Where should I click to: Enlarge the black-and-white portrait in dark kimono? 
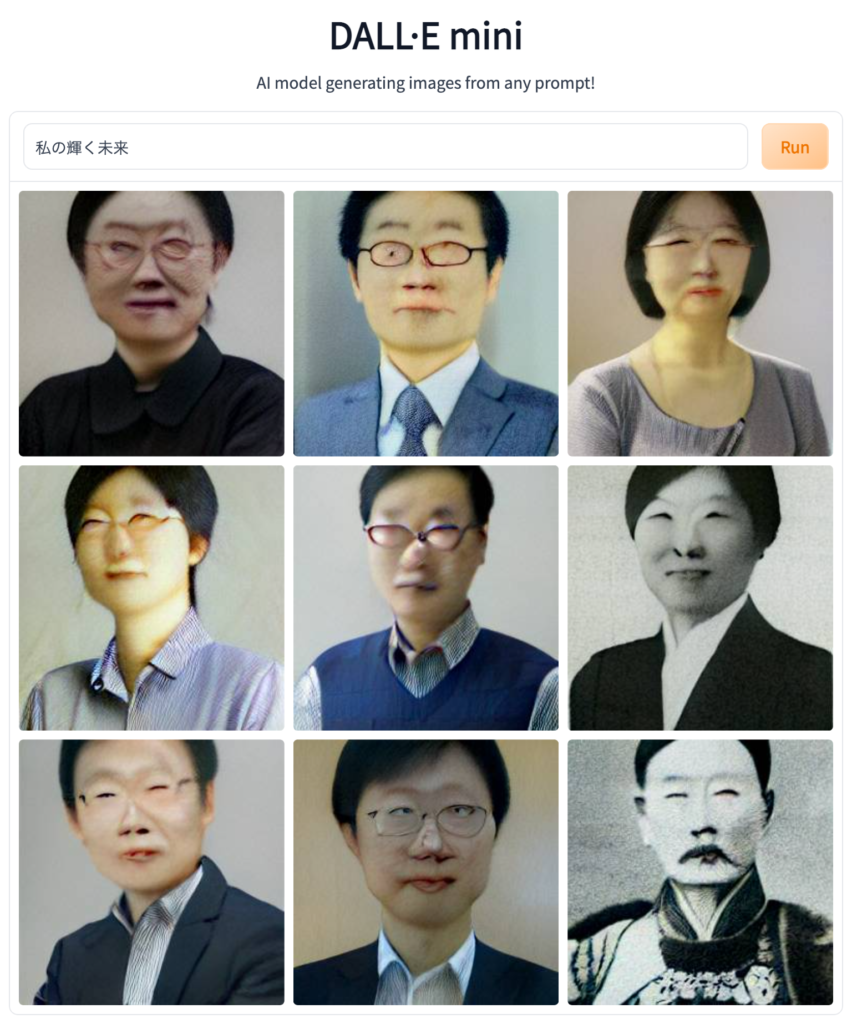pos(700,597)
